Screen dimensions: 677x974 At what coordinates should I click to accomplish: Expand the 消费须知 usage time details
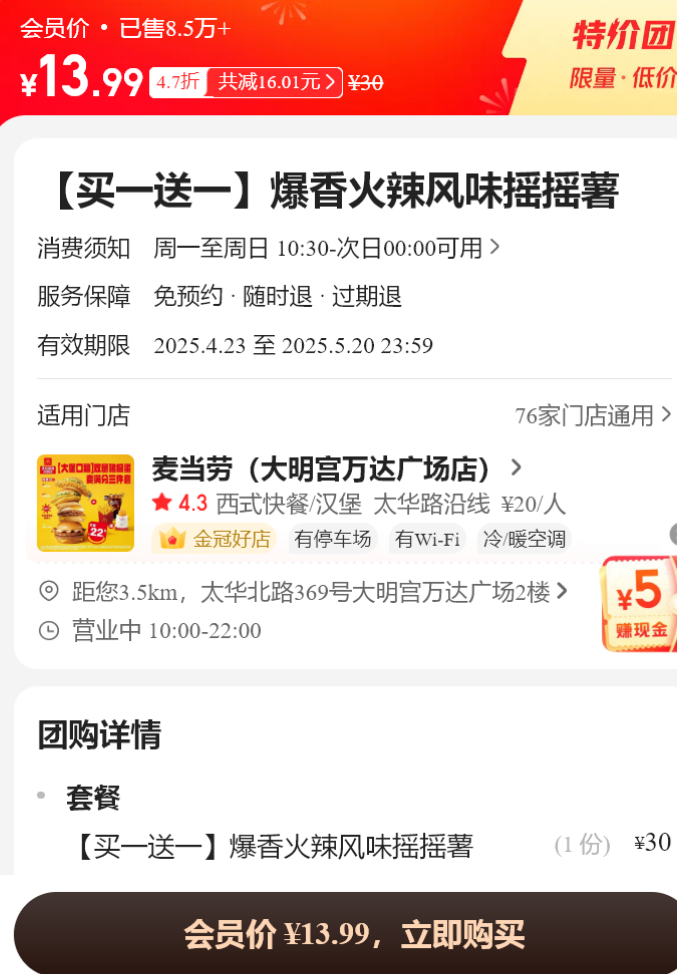327,248
